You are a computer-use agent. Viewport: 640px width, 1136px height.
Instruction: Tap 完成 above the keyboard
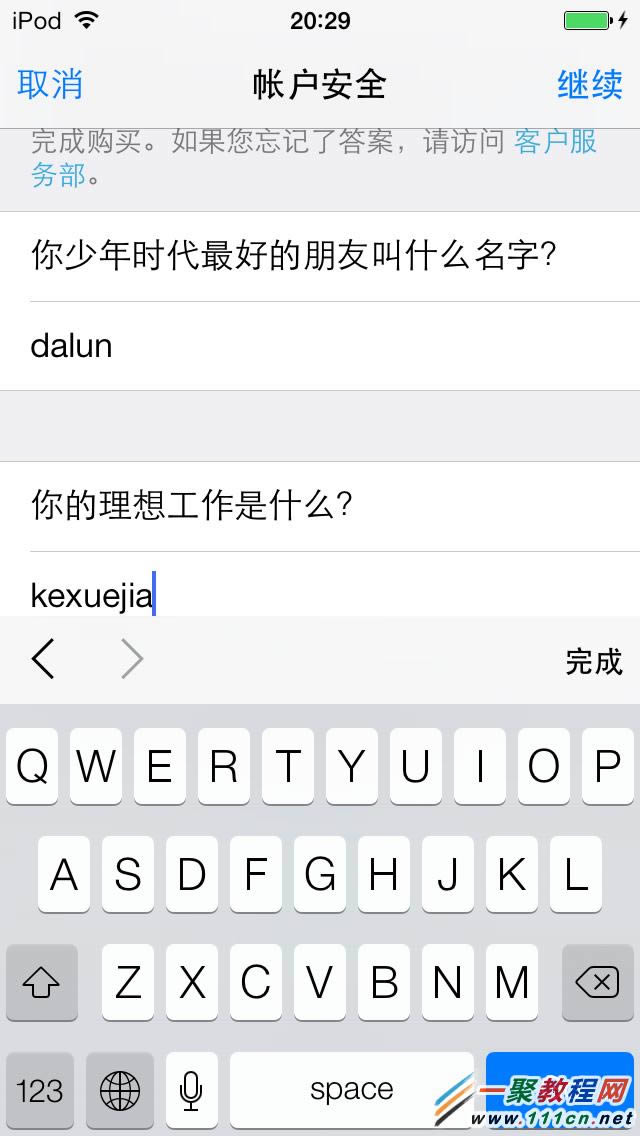[x=593, y=661]
